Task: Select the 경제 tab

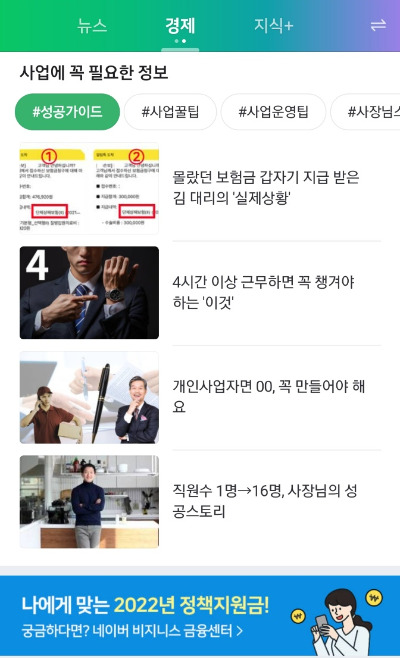Action: (x=180, y=26)
